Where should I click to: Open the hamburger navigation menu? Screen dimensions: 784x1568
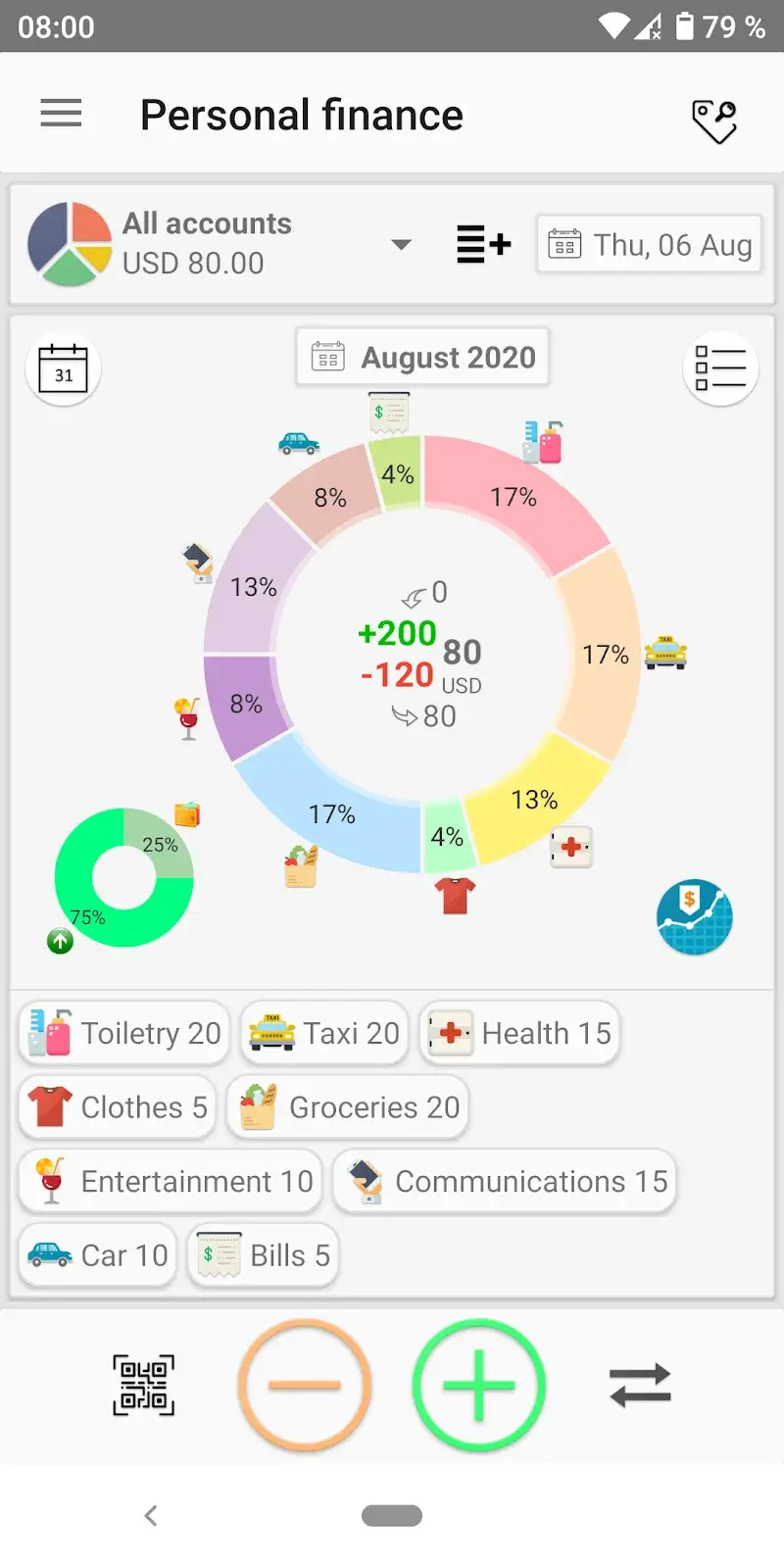tap(61, 114)
